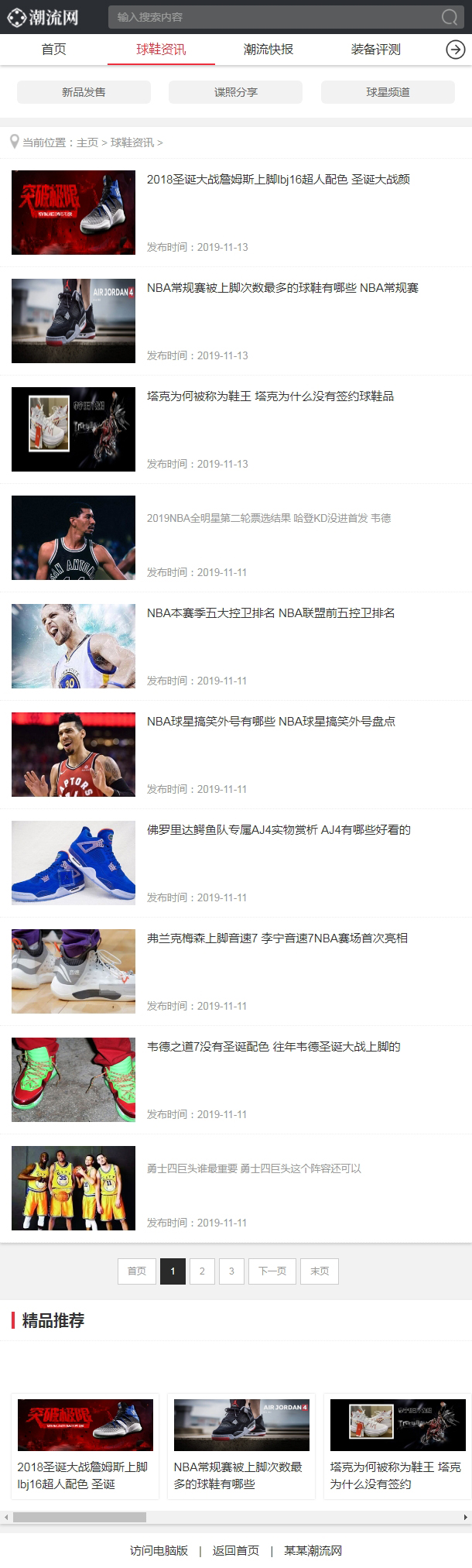The height and width of the screenshot is (1568, 472).
Task: Open article 2018圣诞大战詹姆斯上脚lbj16
Action: tap(278, 180)
